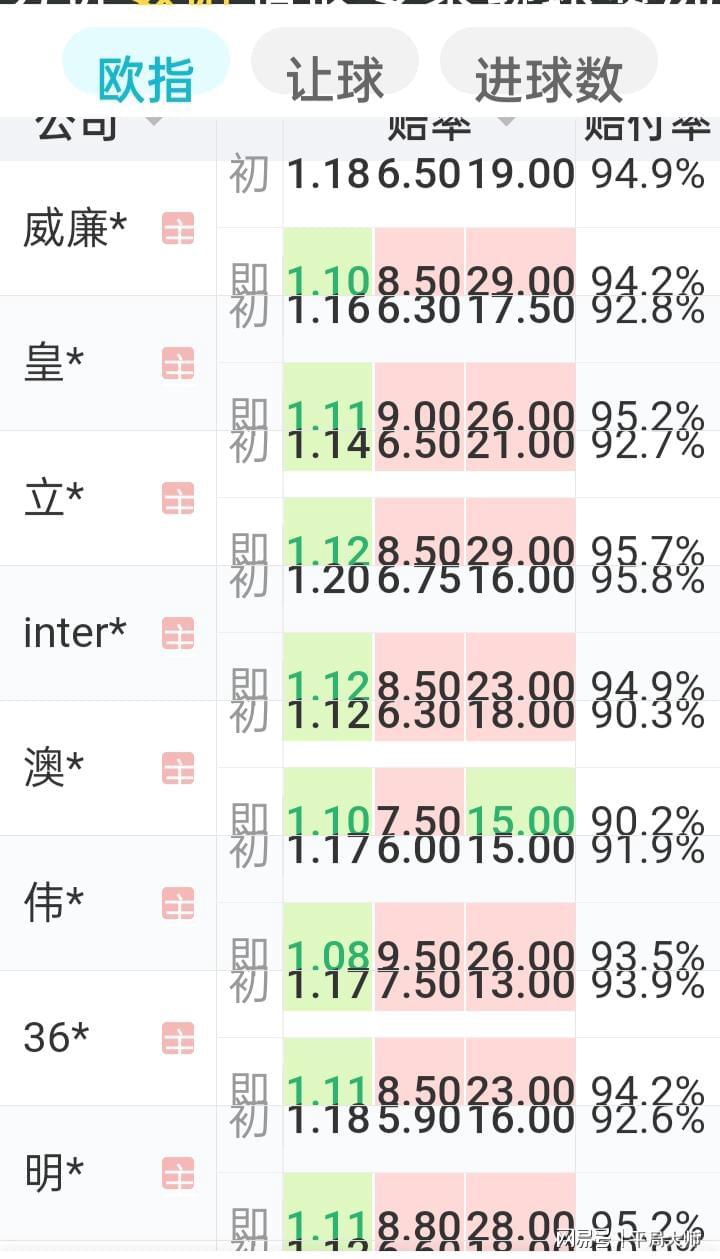Click the odds table icon next to 立*
720x1259 pixels.
pyautogui.click(x=178, y=498)
